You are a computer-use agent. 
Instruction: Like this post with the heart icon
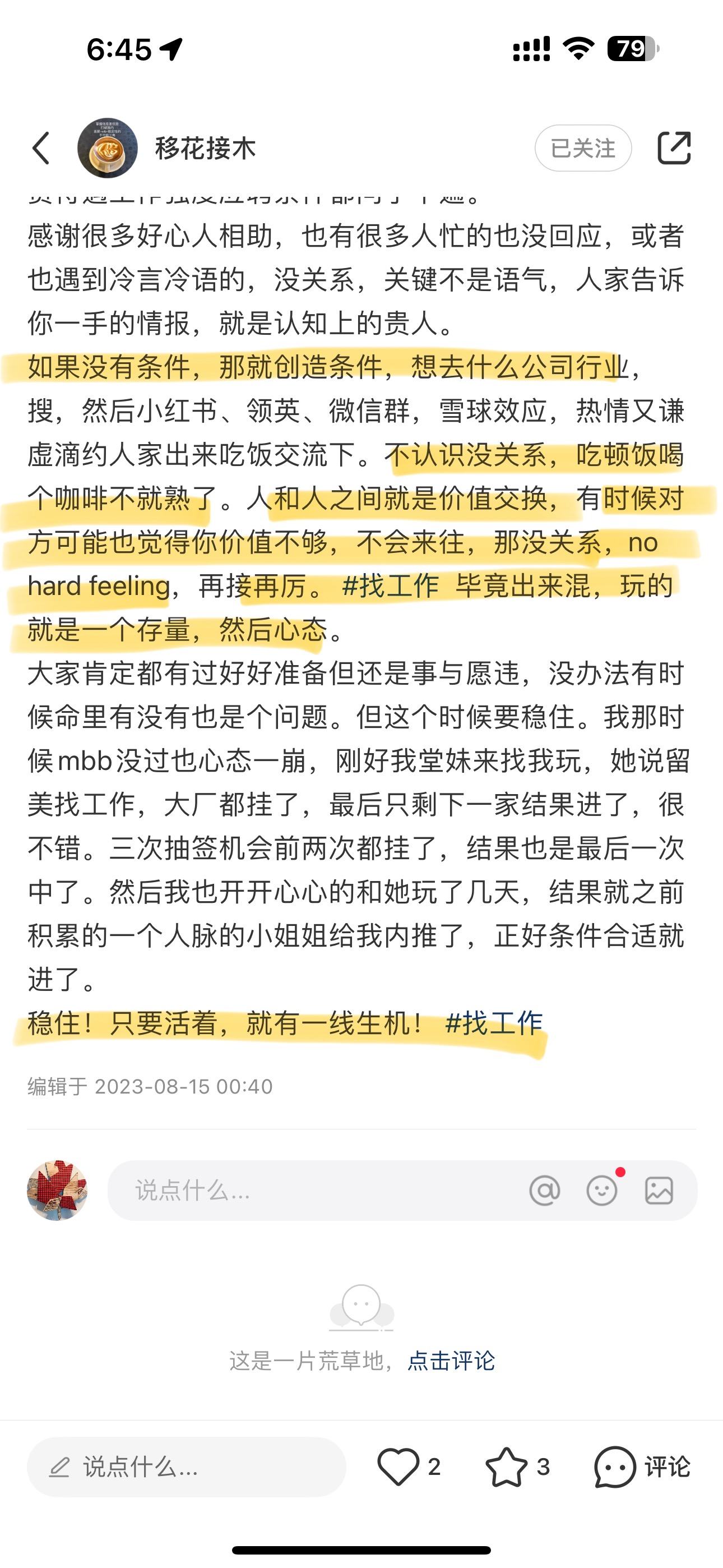pos(398,1467)
